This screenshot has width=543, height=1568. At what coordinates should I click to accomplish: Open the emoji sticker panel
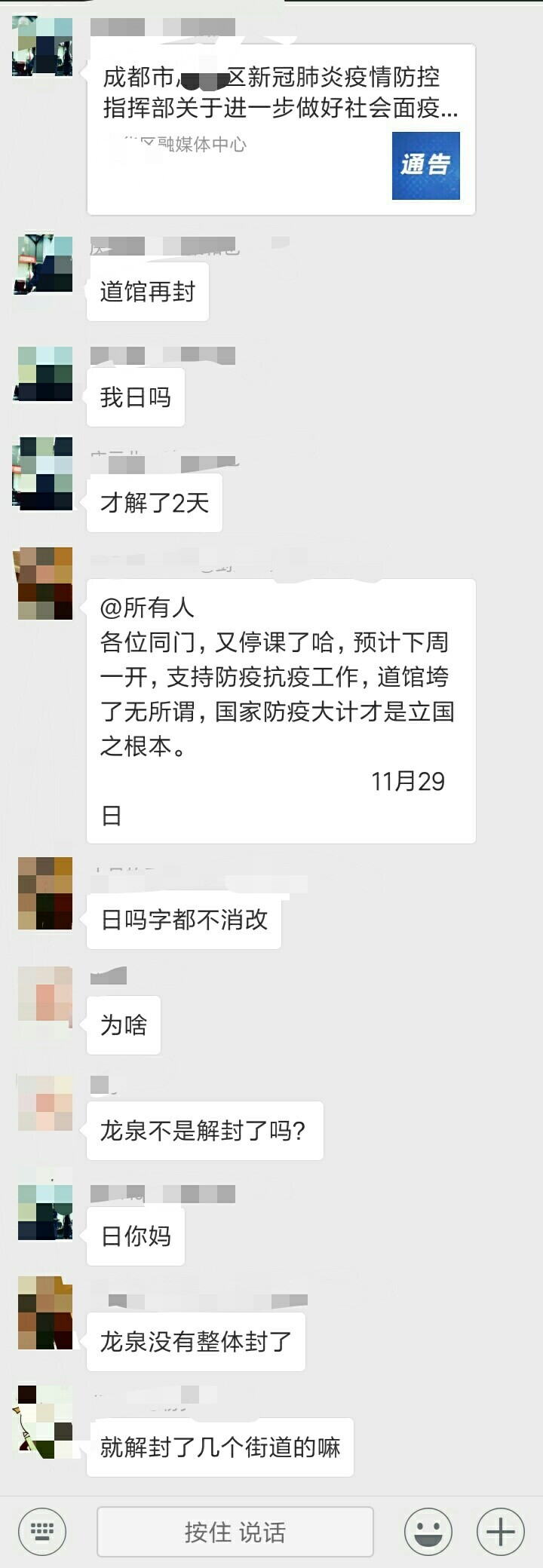point(428,1532)
